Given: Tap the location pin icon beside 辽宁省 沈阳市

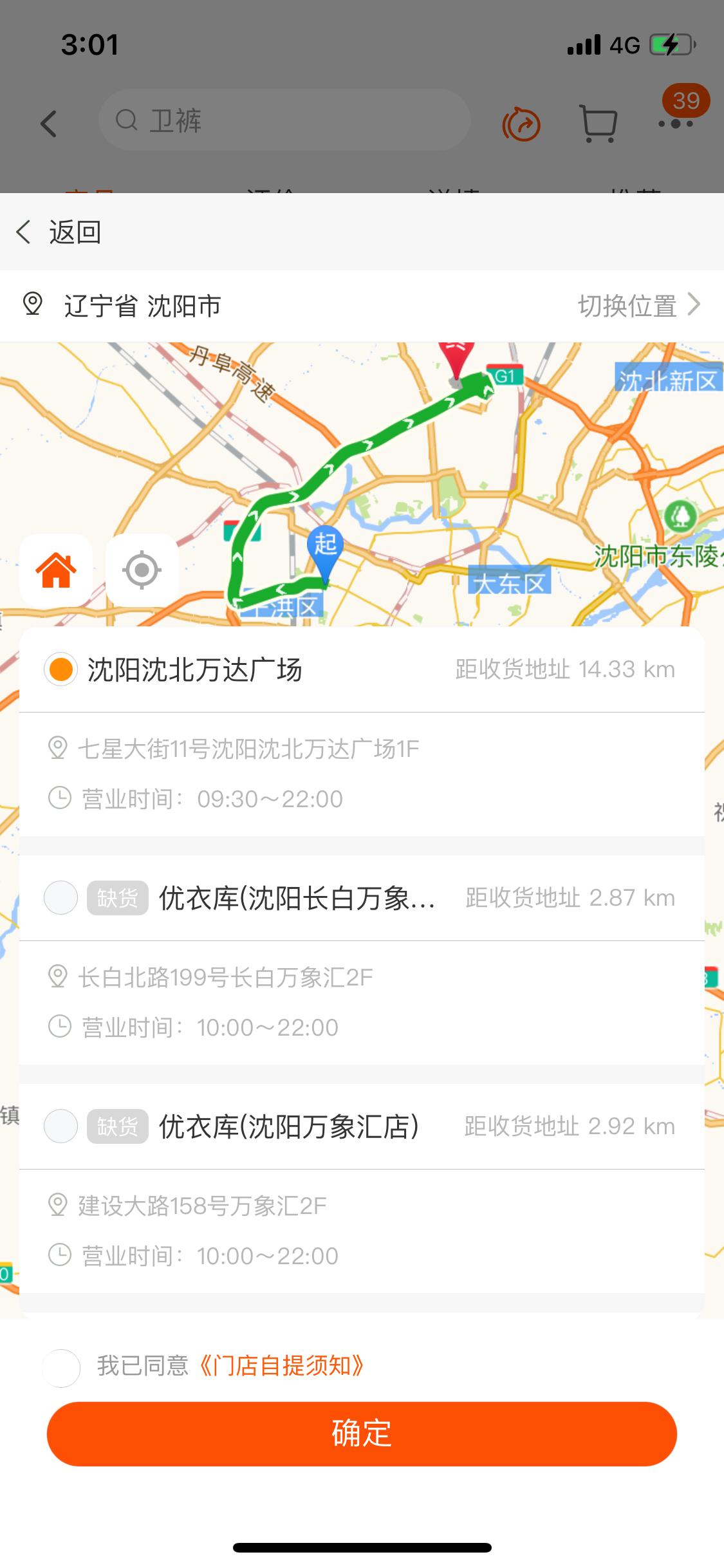Looking at the screenshot, I should click(33, 305).
